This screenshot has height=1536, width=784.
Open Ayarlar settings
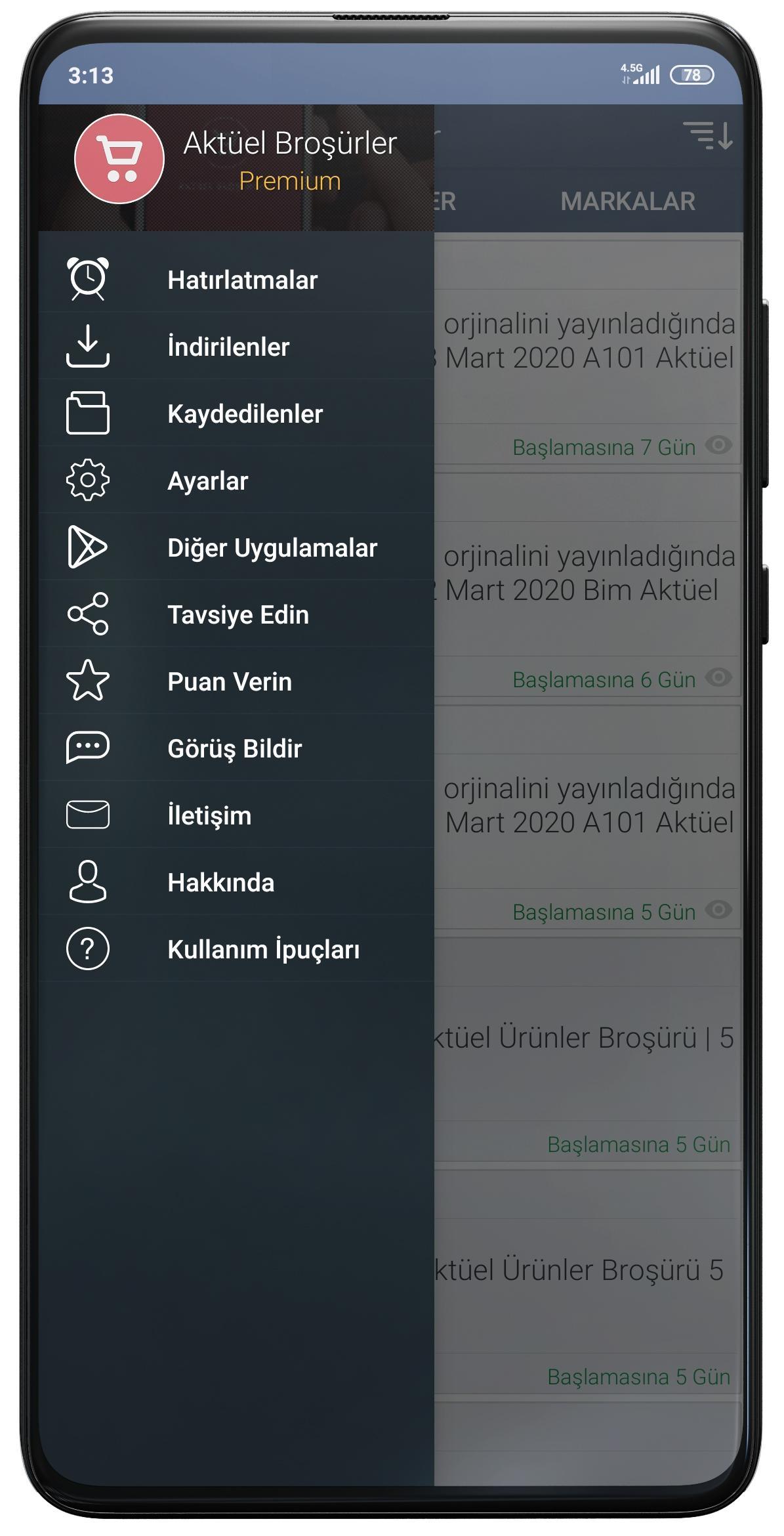207,481
